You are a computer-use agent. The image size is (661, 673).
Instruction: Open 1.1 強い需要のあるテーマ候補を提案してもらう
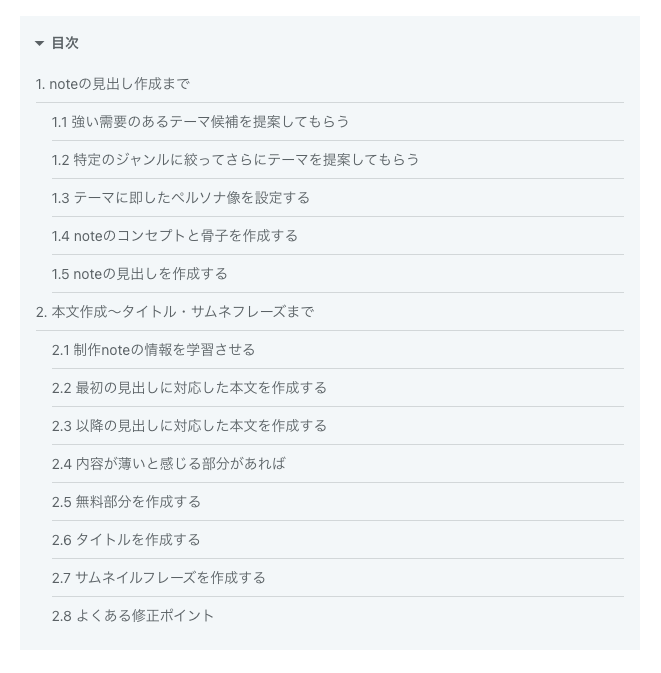[200, 122]
